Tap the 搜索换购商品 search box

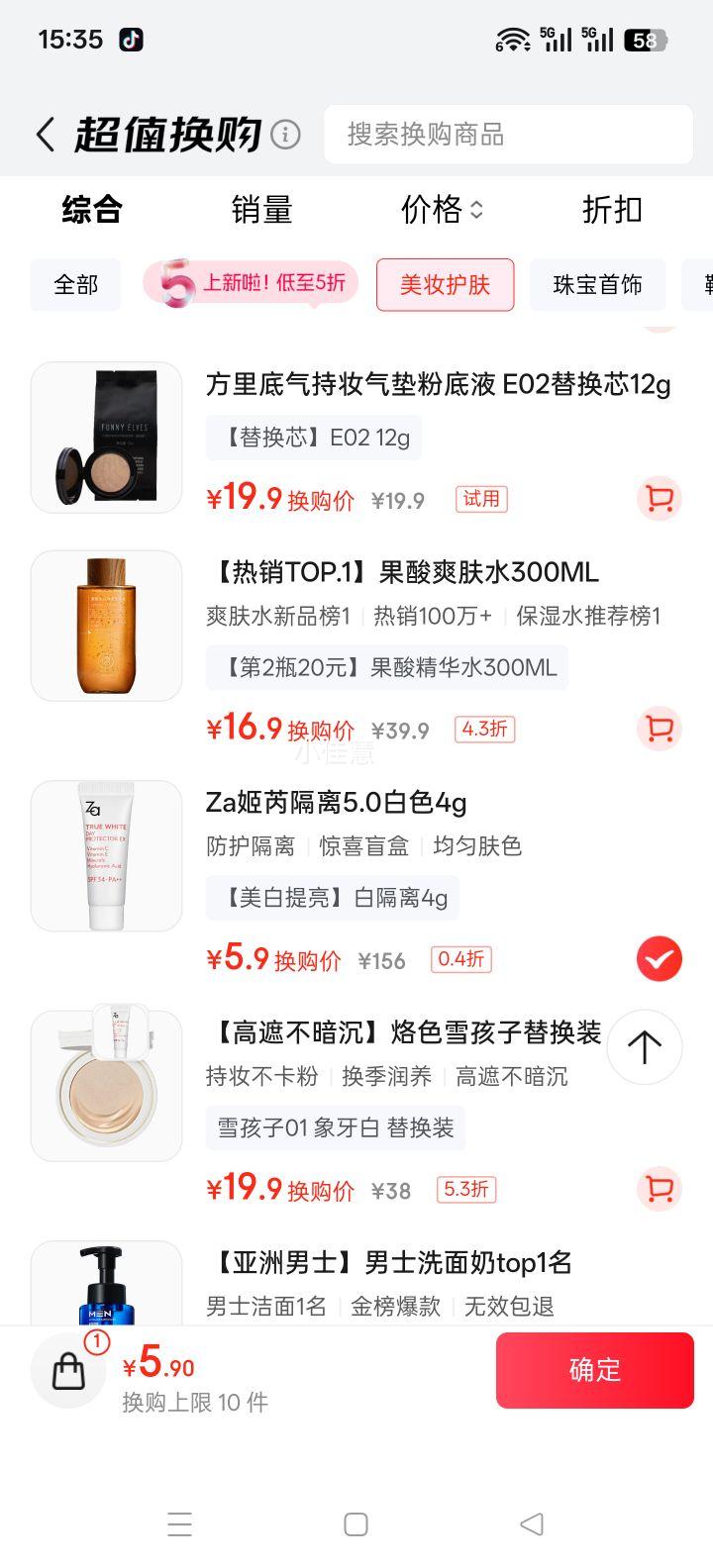click(x=507, y=135)
